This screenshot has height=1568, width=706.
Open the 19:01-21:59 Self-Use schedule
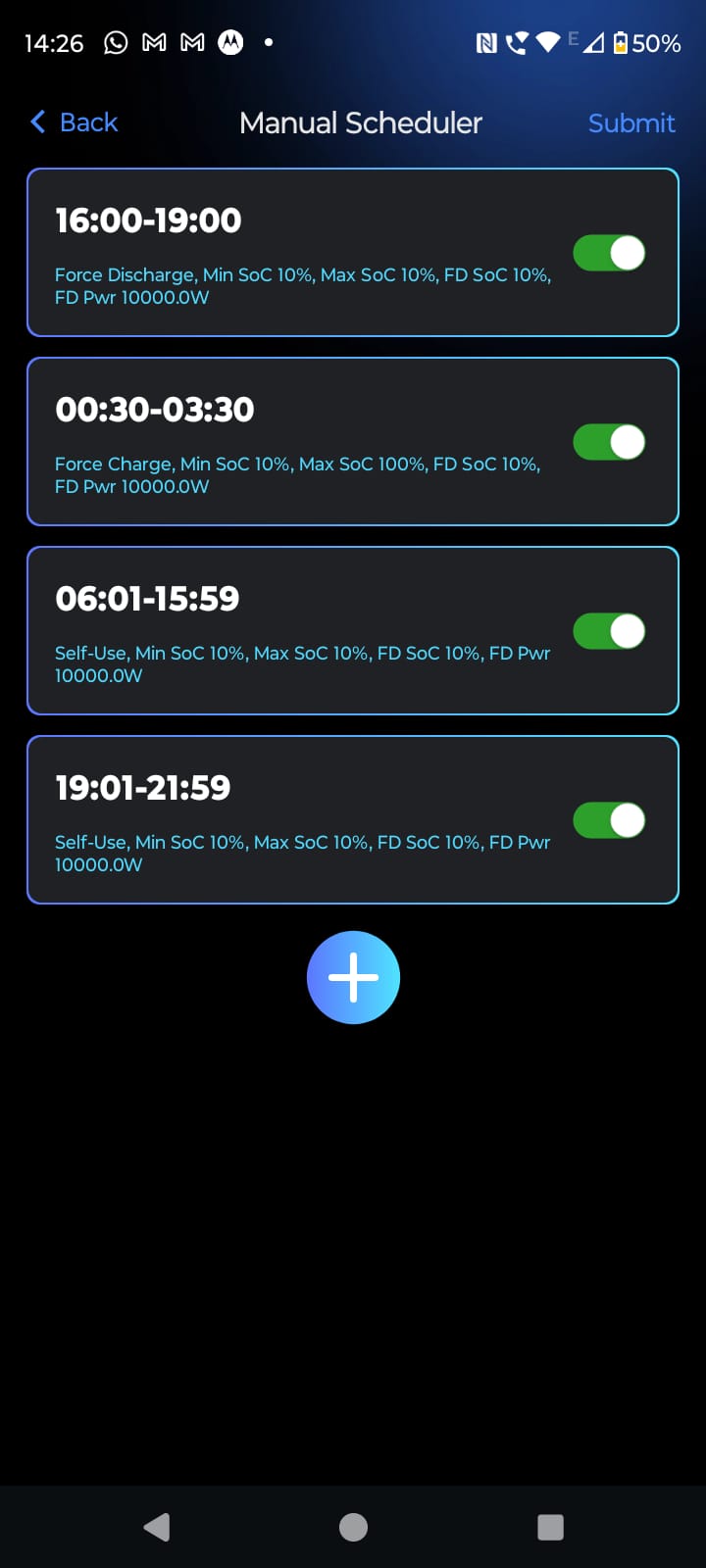pos(294,820)
